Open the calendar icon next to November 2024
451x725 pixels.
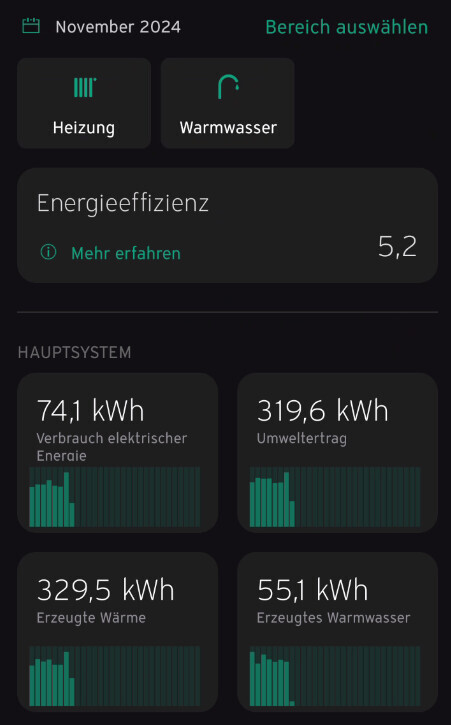click(31, 26)
